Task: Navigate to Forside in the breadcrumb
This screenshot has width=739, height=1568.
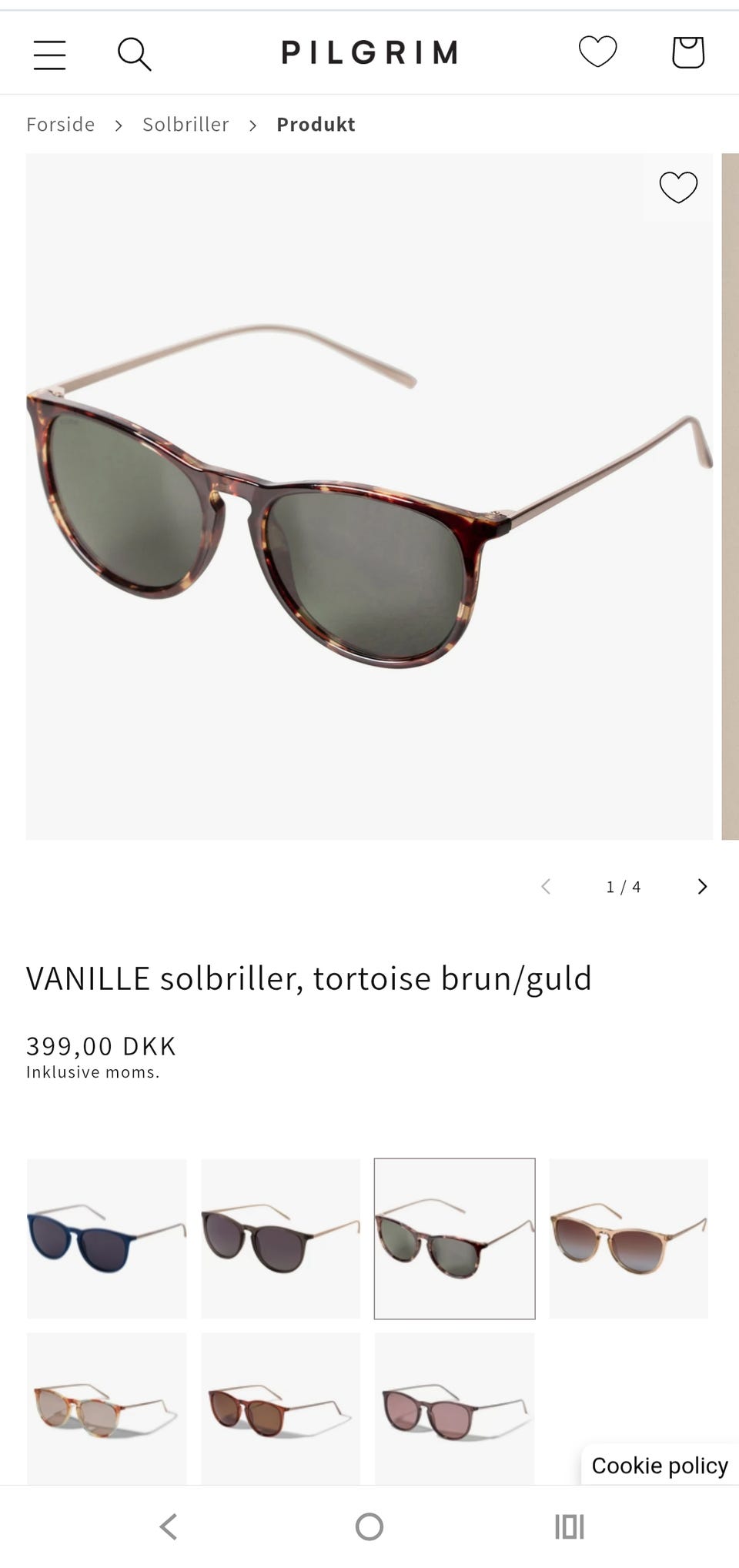Action: (60, 124)
